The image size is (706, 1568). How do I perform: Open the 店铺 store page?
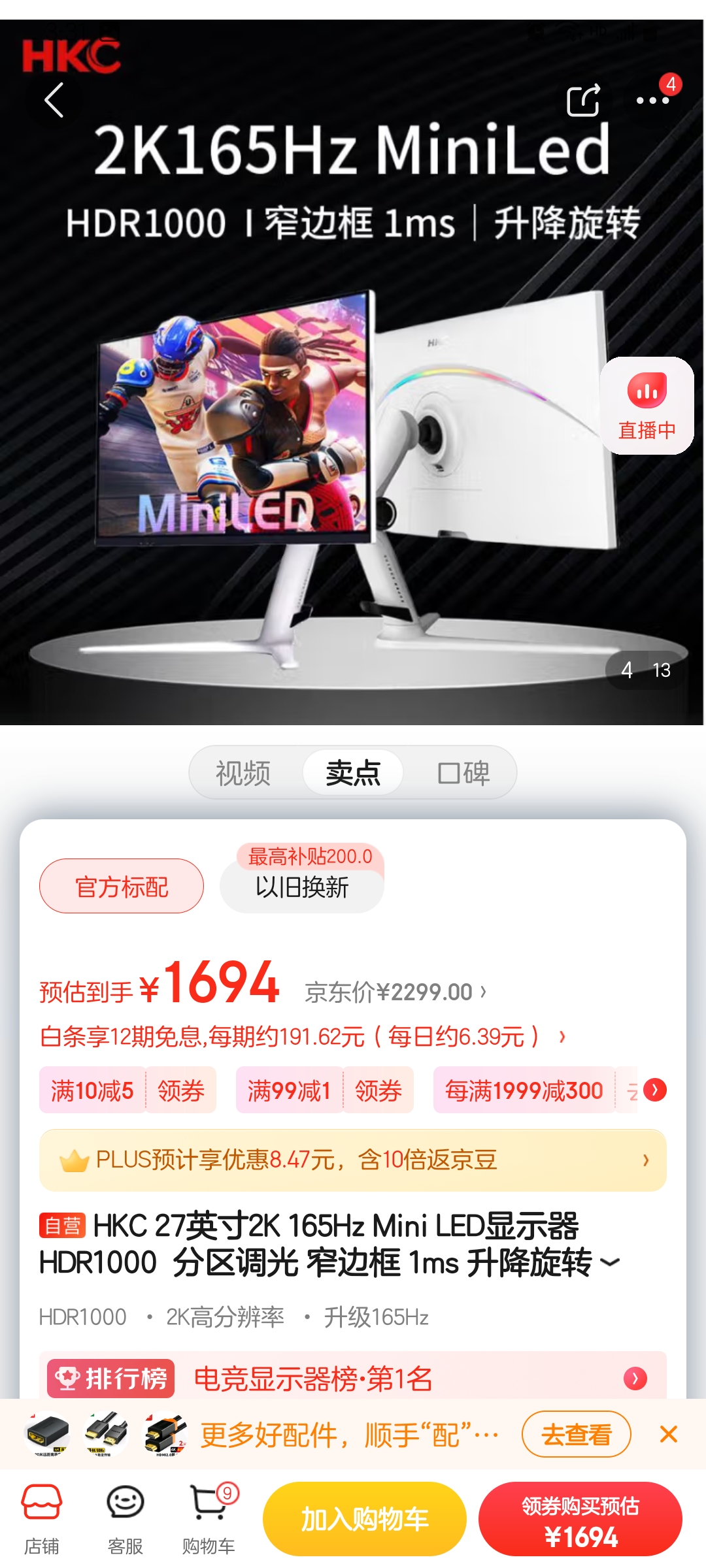pos(41,1516)
